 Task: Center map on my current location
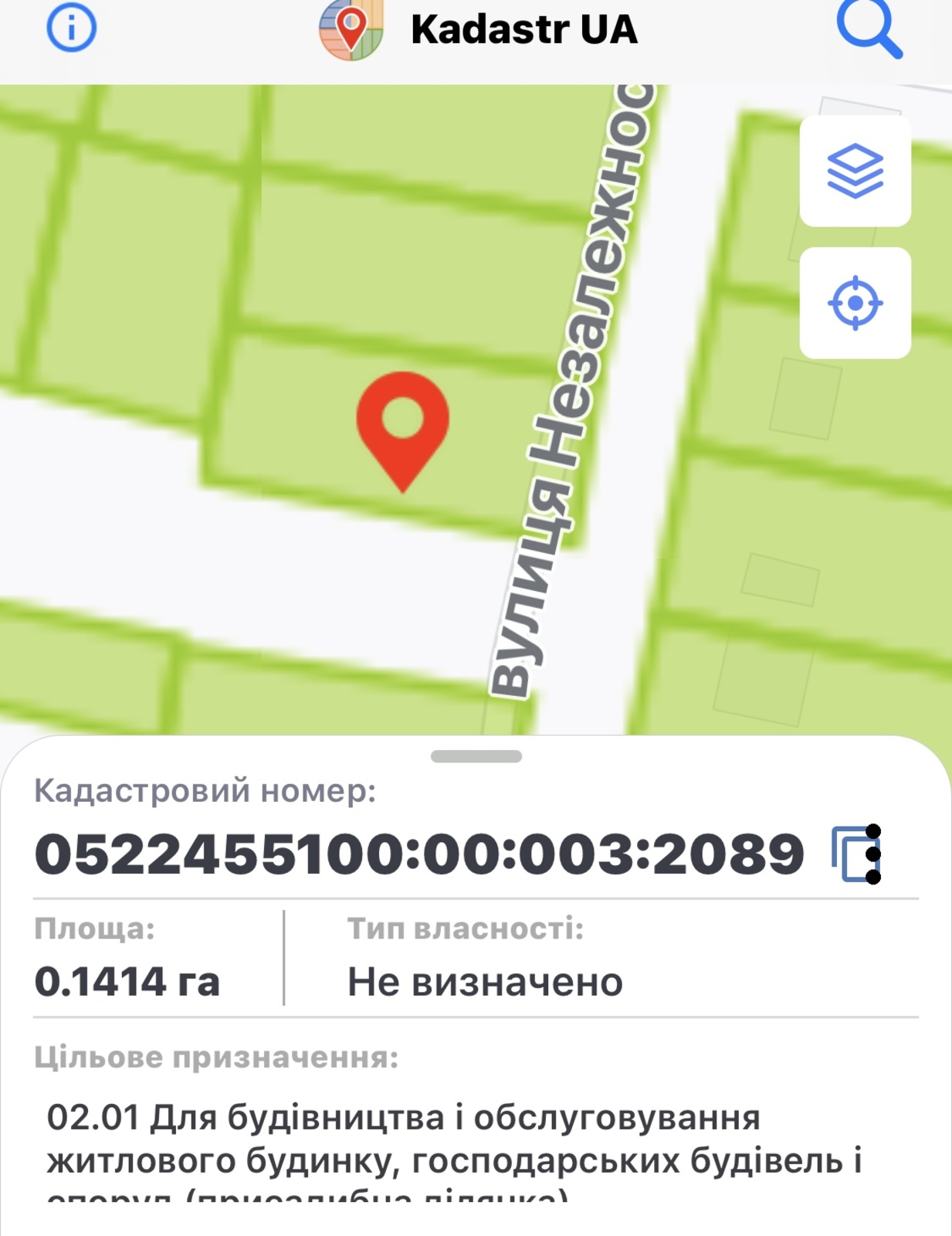[x=855, y=303]
